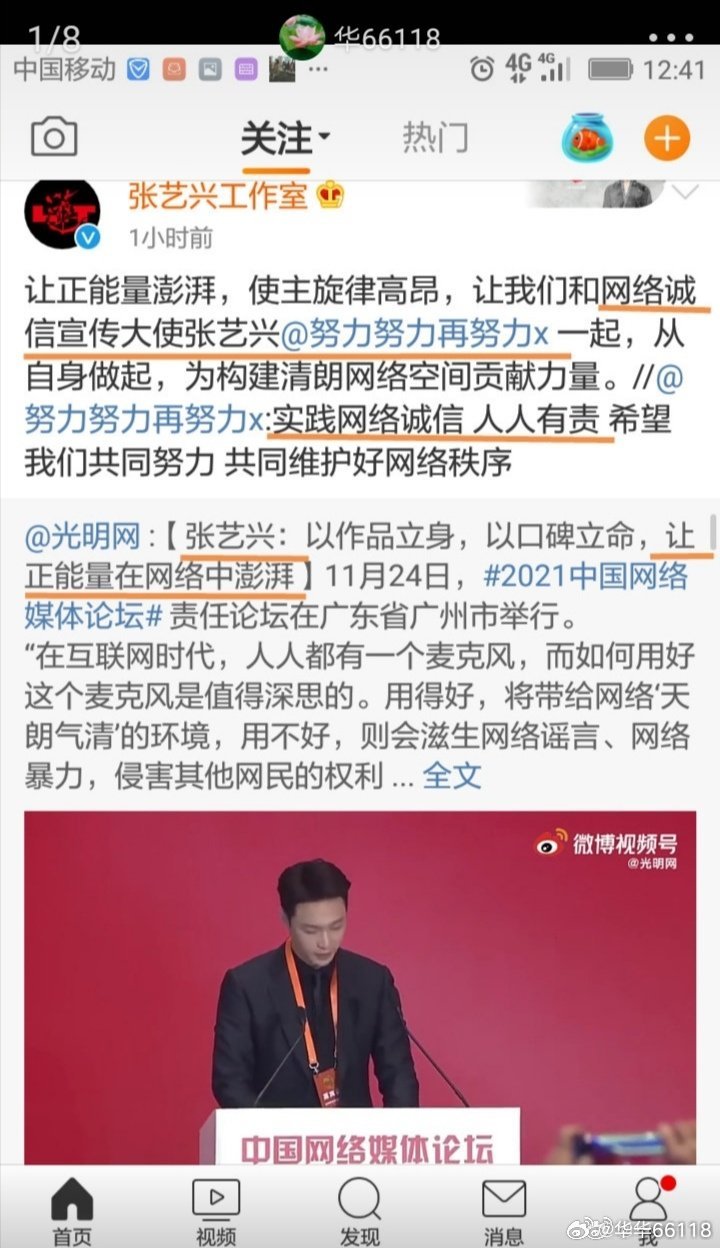The image size is (720, 1248).
Task: Open the camera icon
Action: point(54,137)
